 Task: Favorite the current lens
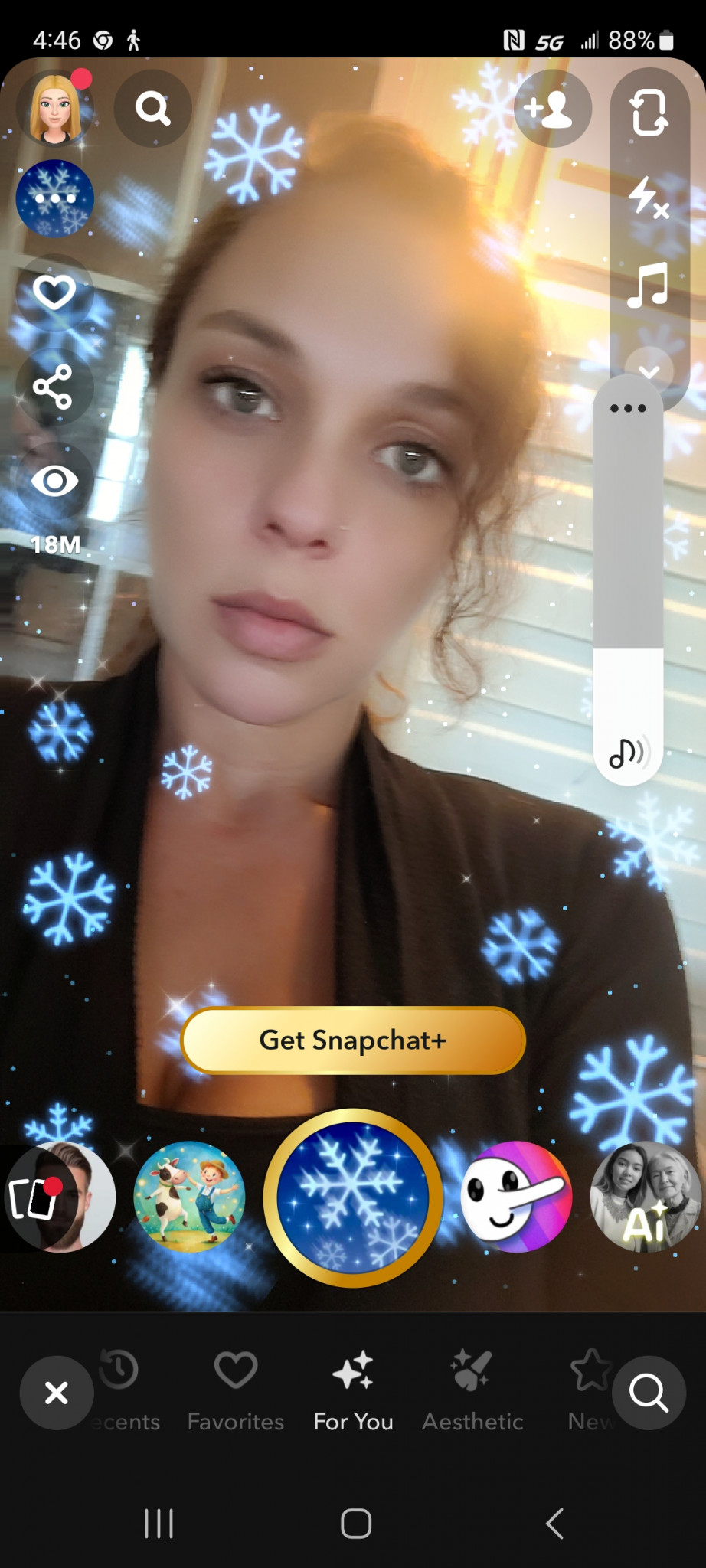coord(54,292)
